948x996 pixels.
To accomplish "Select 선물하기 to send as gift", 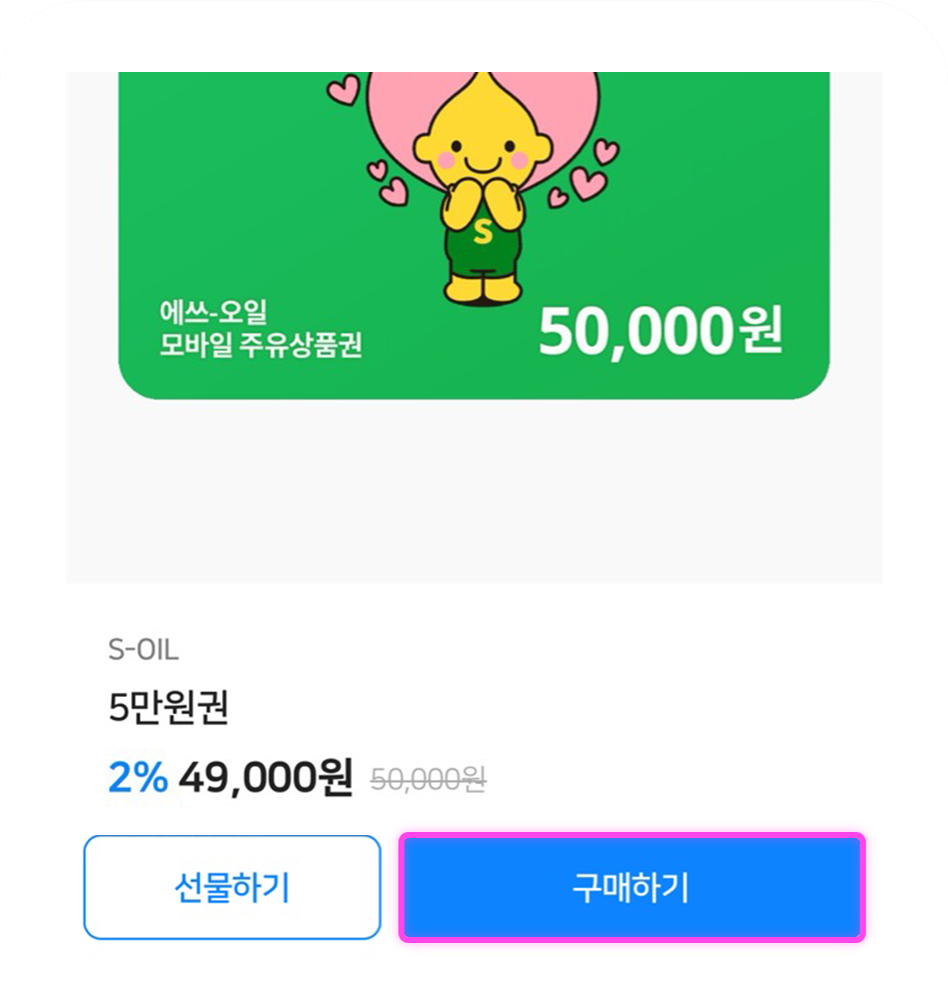I will click(232, 888).
